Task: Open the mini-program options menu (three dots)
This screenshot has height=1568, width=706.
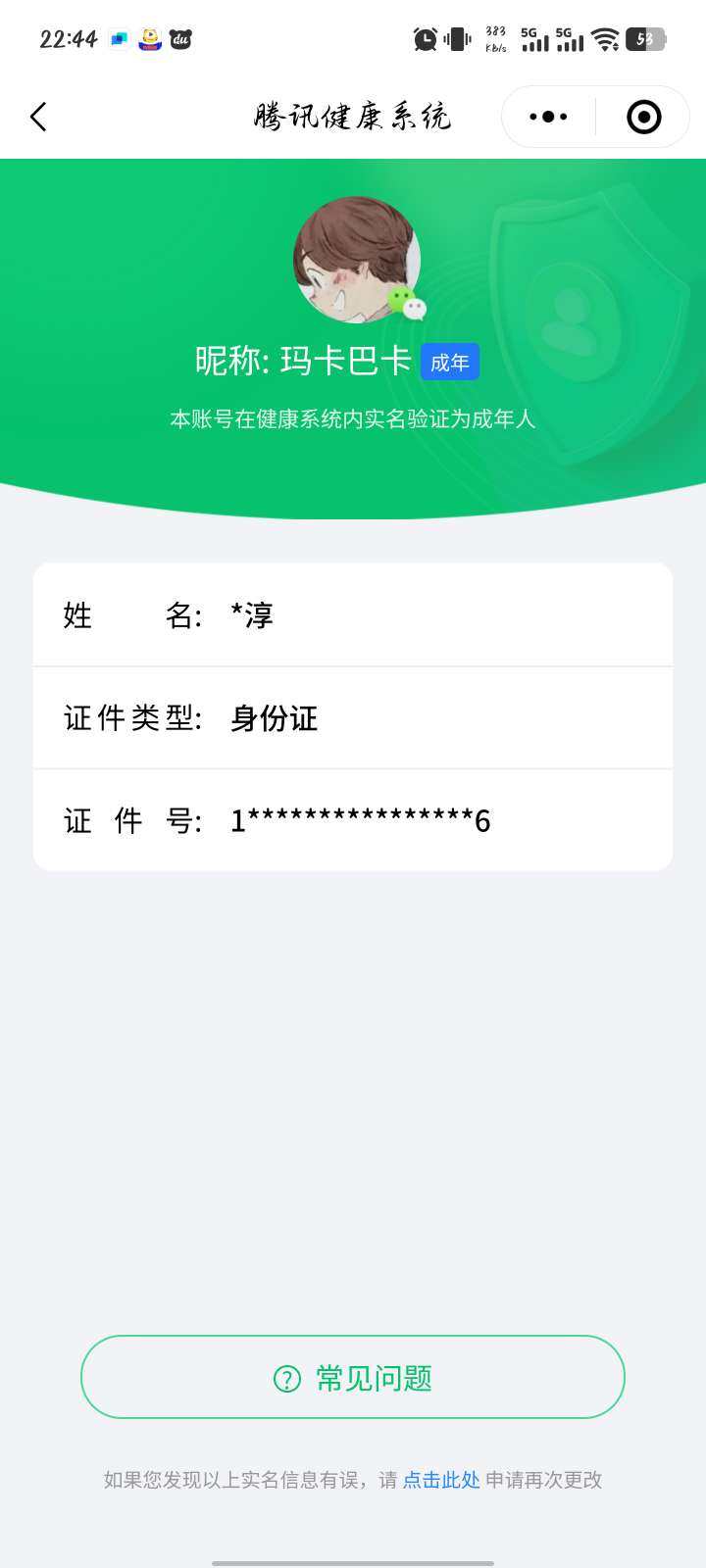Action: pos(546,116)
